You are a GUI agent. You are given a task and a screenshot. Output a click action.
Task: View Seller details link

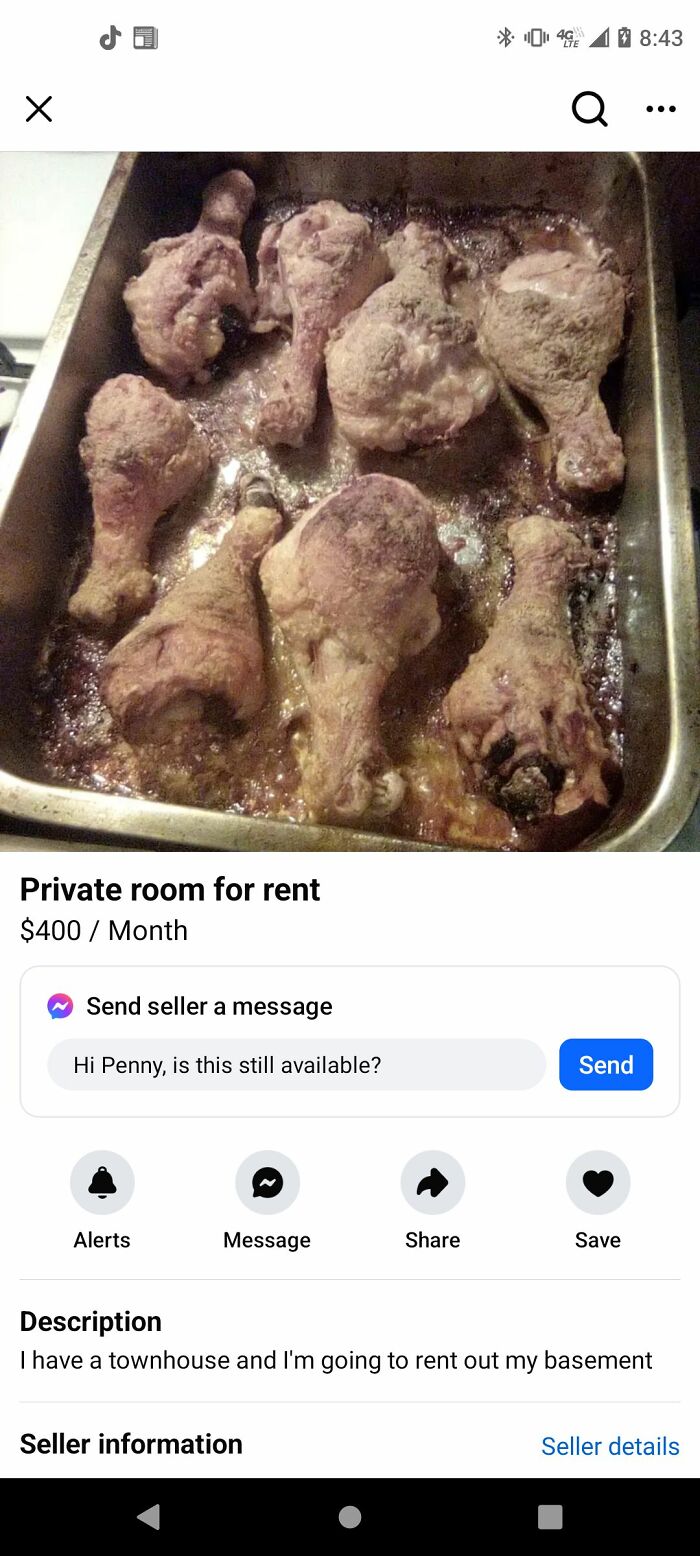coord(610,1446)
